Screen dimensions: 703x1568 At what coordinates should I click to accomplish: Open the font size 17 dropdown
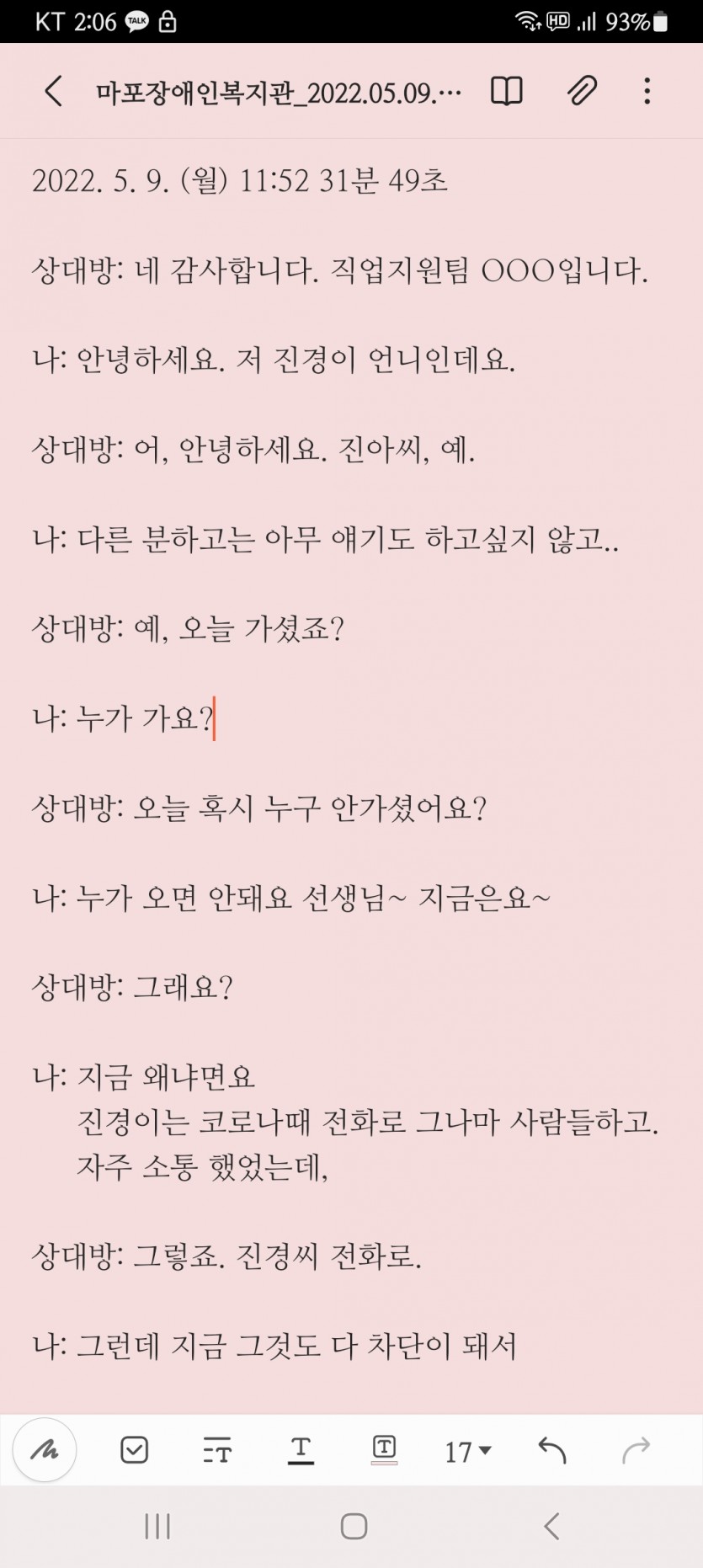[x=467, y=1451]
